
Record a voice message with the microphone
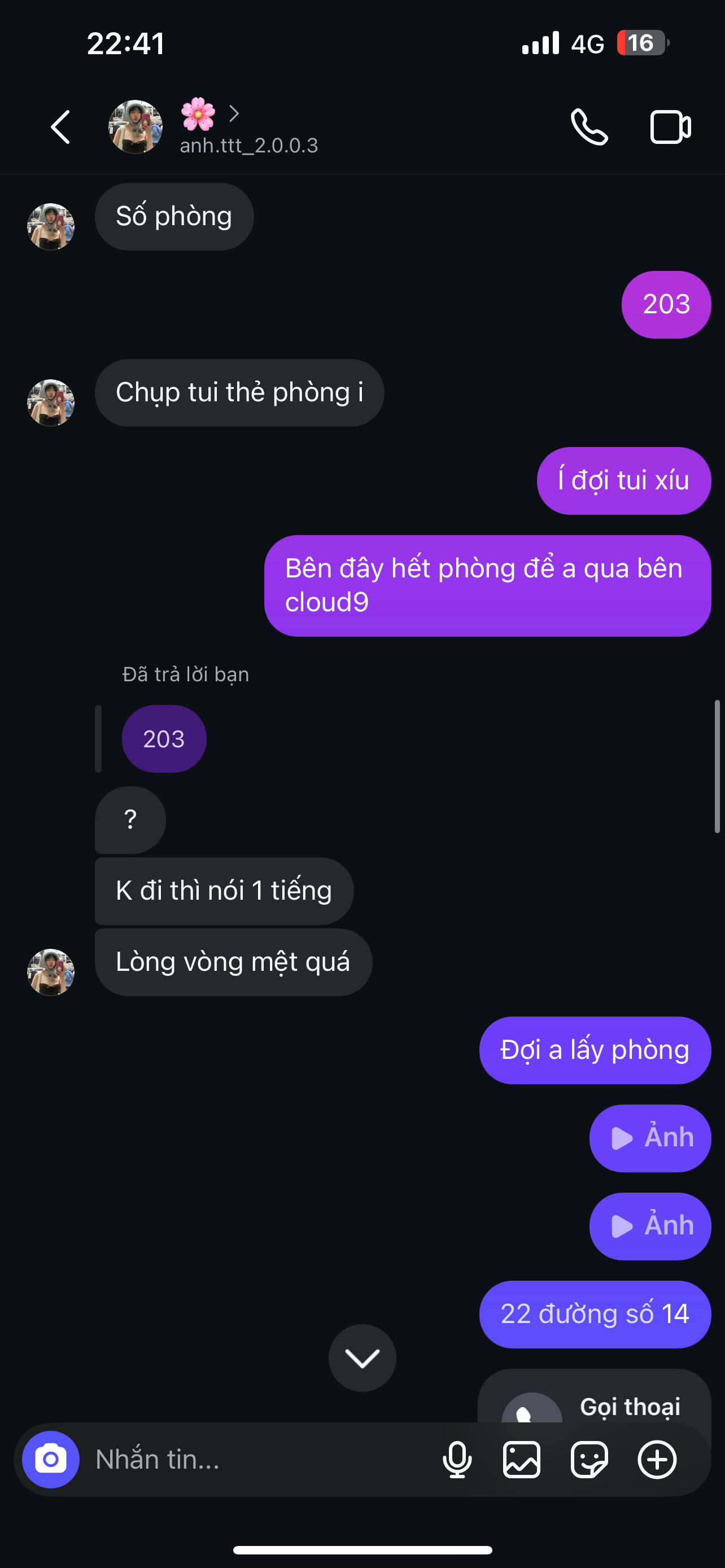point(457,1459)
